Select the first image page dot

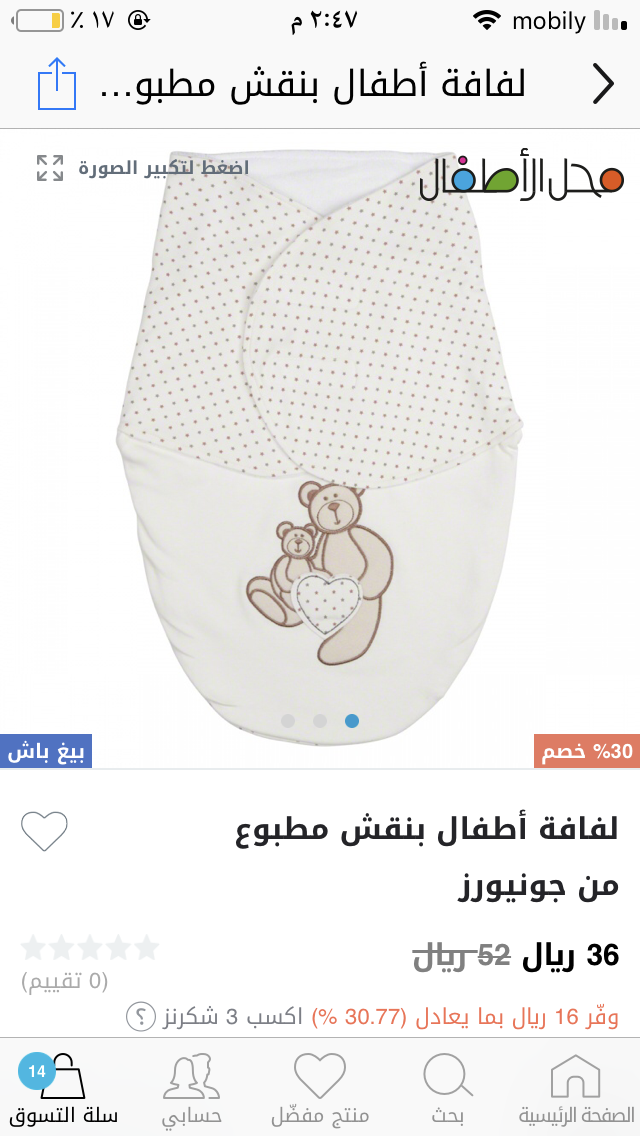(x=288, y=720)
